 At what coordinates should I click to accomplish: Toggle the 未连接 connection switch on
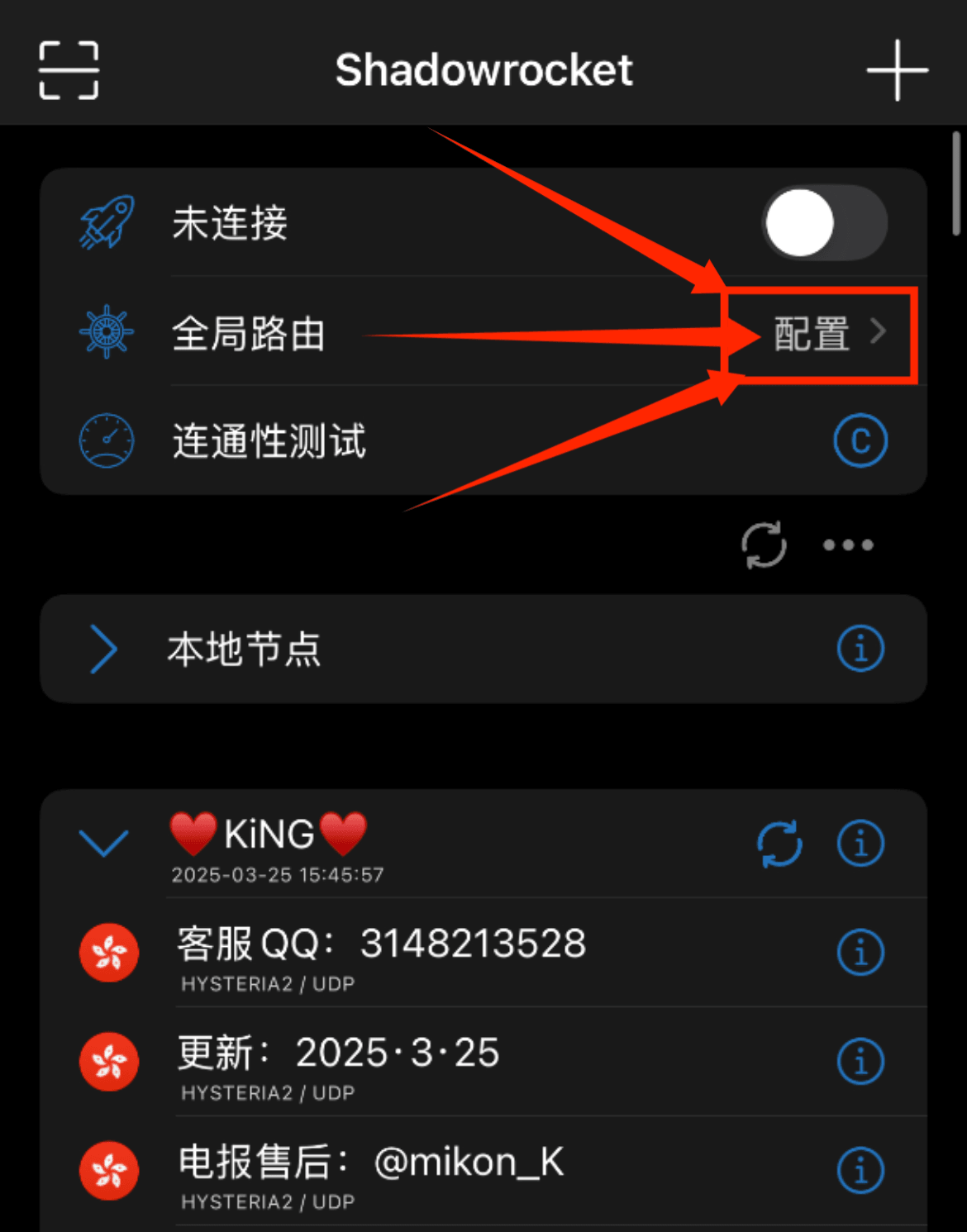tap(824, 223)
